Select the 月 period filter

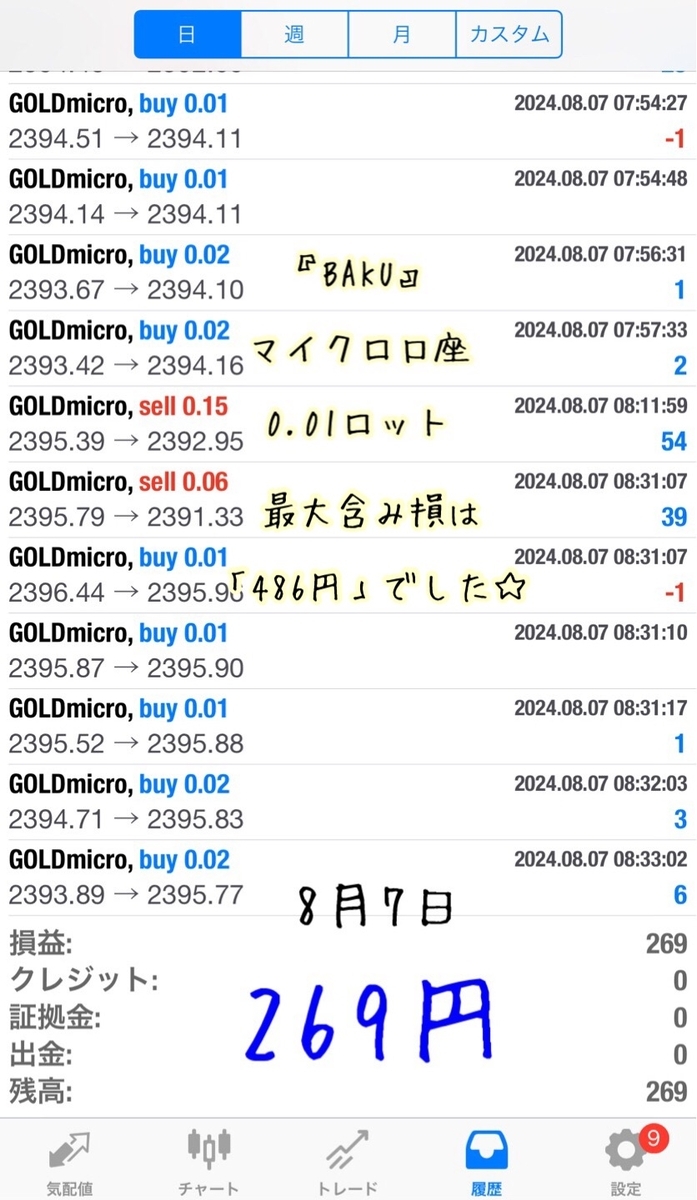click(401, 35)
